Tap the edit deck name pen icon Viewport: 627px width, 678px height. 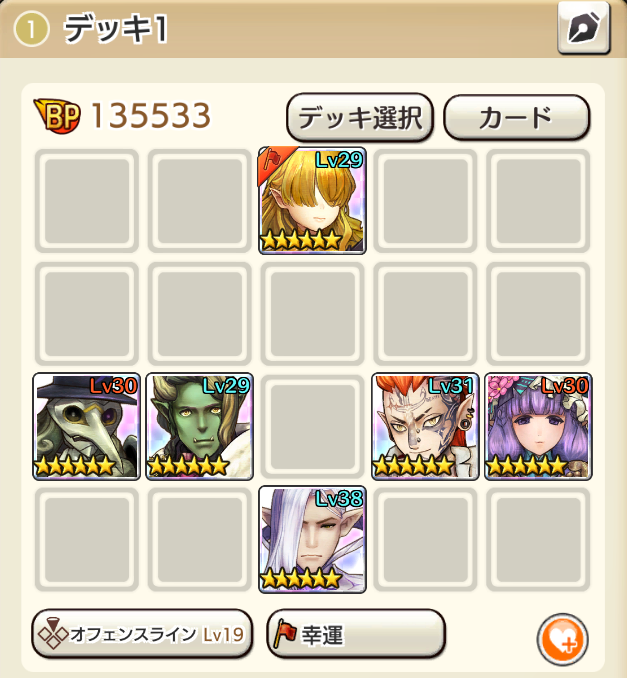point(583,29)
